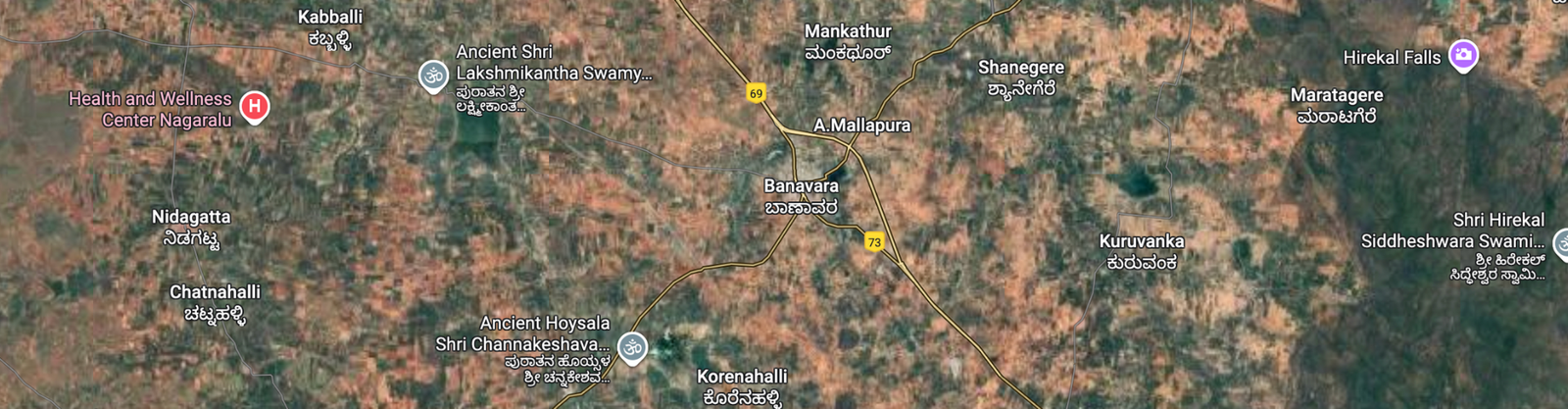Image resolution: width=1568 pixels, height=409 pixels.
Task: Open the Shri Hirekal Siddheshwara Swami pin
Action: (x=1560, y=241)
